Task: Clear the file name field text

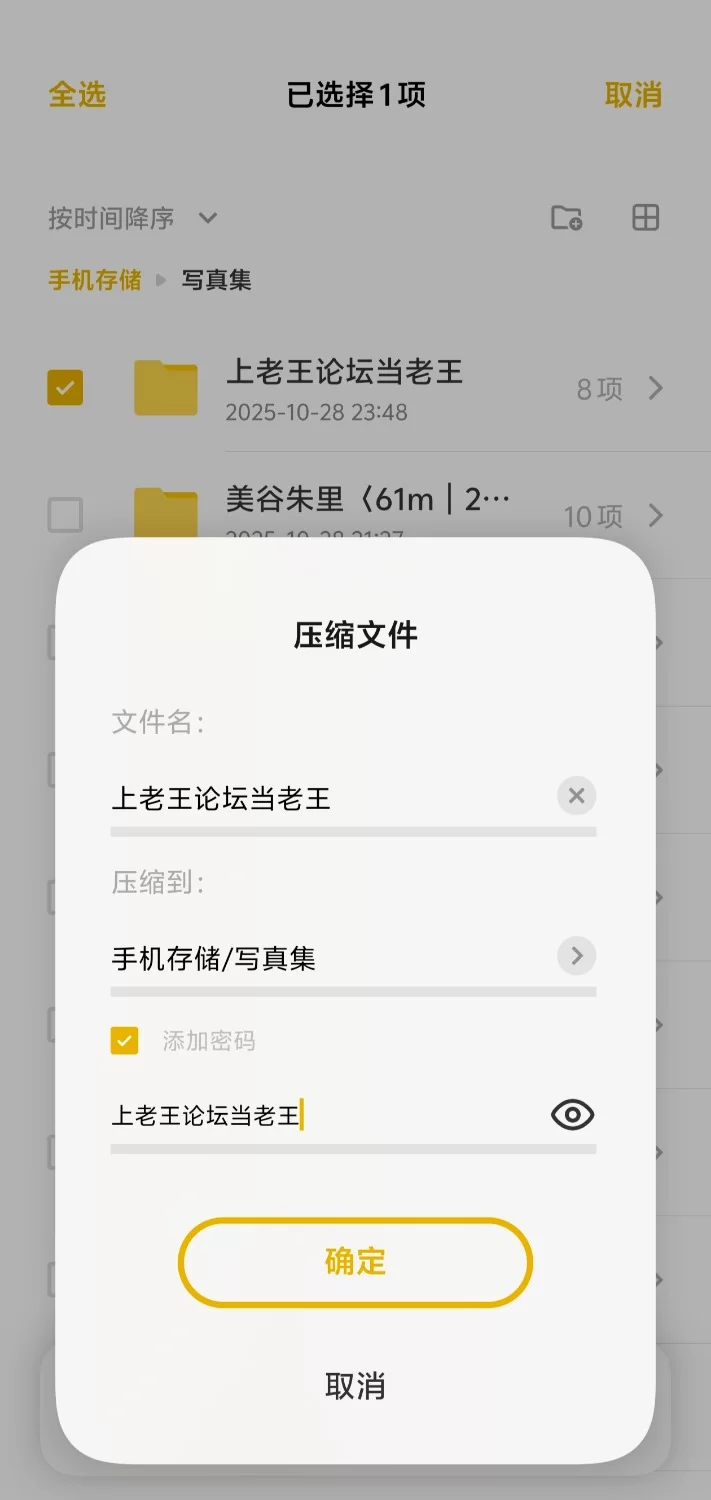Action: (576, 797)
